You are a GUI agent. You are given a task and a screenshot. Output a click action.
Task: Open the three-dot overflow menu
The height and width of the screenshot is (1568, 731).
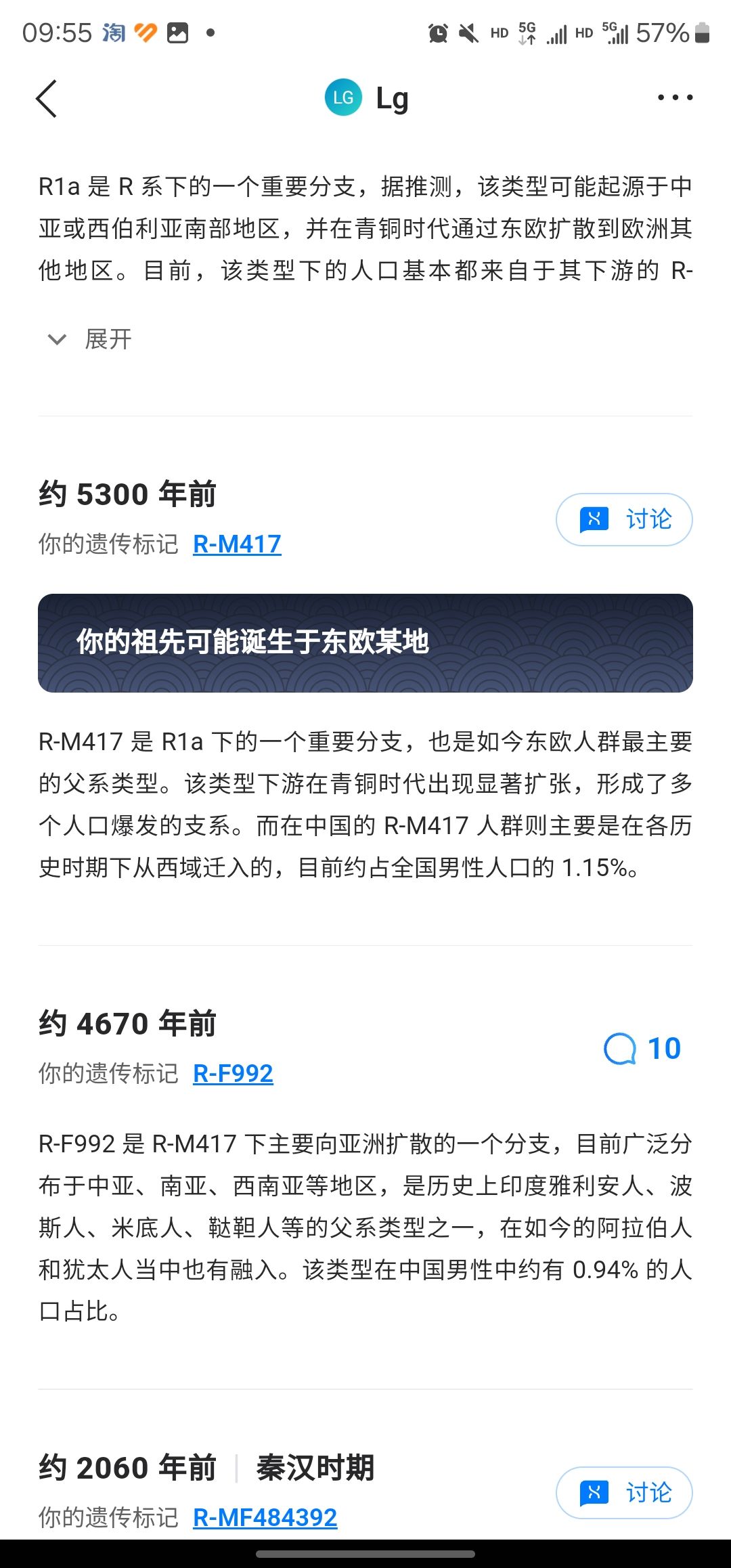tap(675, 97)
